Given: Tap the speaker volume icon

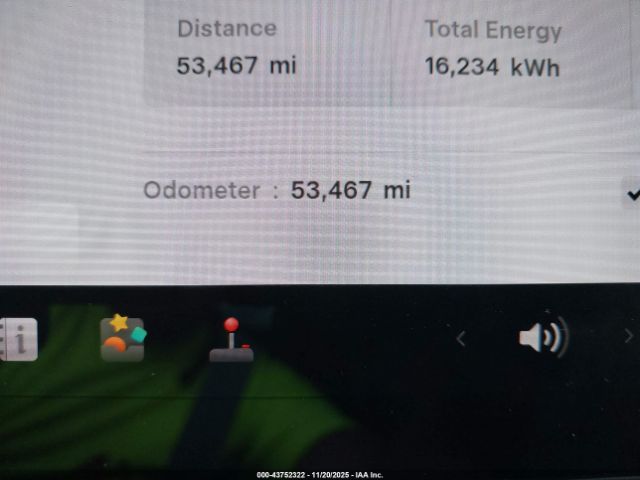Looking at the screenshot, I should 542,338.
